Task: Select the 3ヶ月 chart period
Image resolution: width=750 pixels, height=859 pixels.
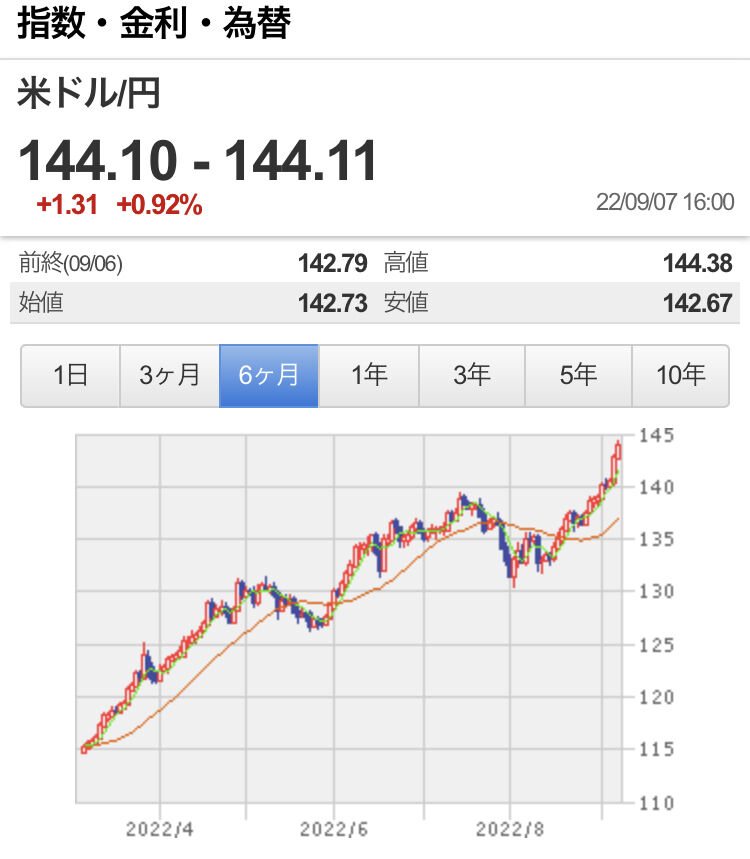Action: click(x=169, y=376)
